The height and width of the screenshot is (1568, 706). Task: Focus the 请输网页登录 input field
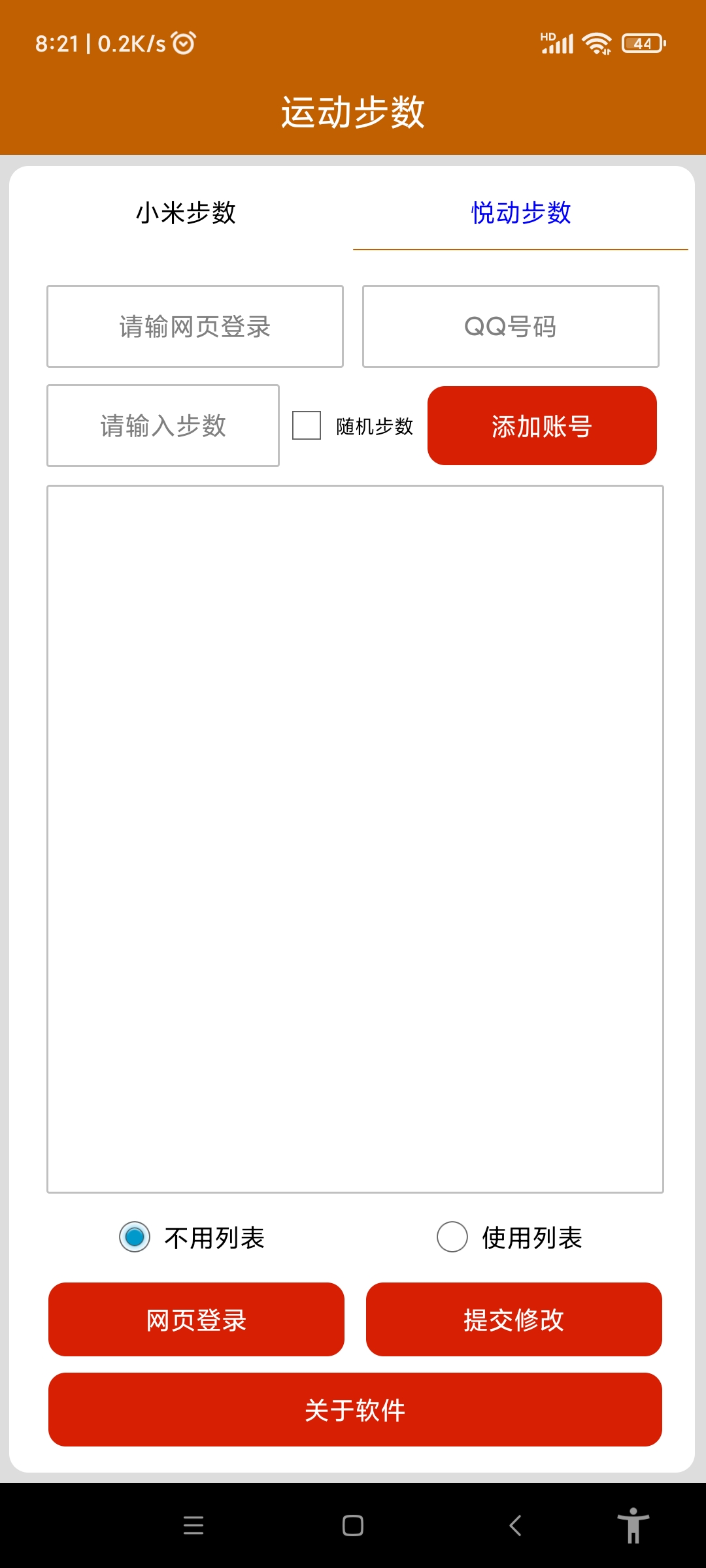[195, 326]
